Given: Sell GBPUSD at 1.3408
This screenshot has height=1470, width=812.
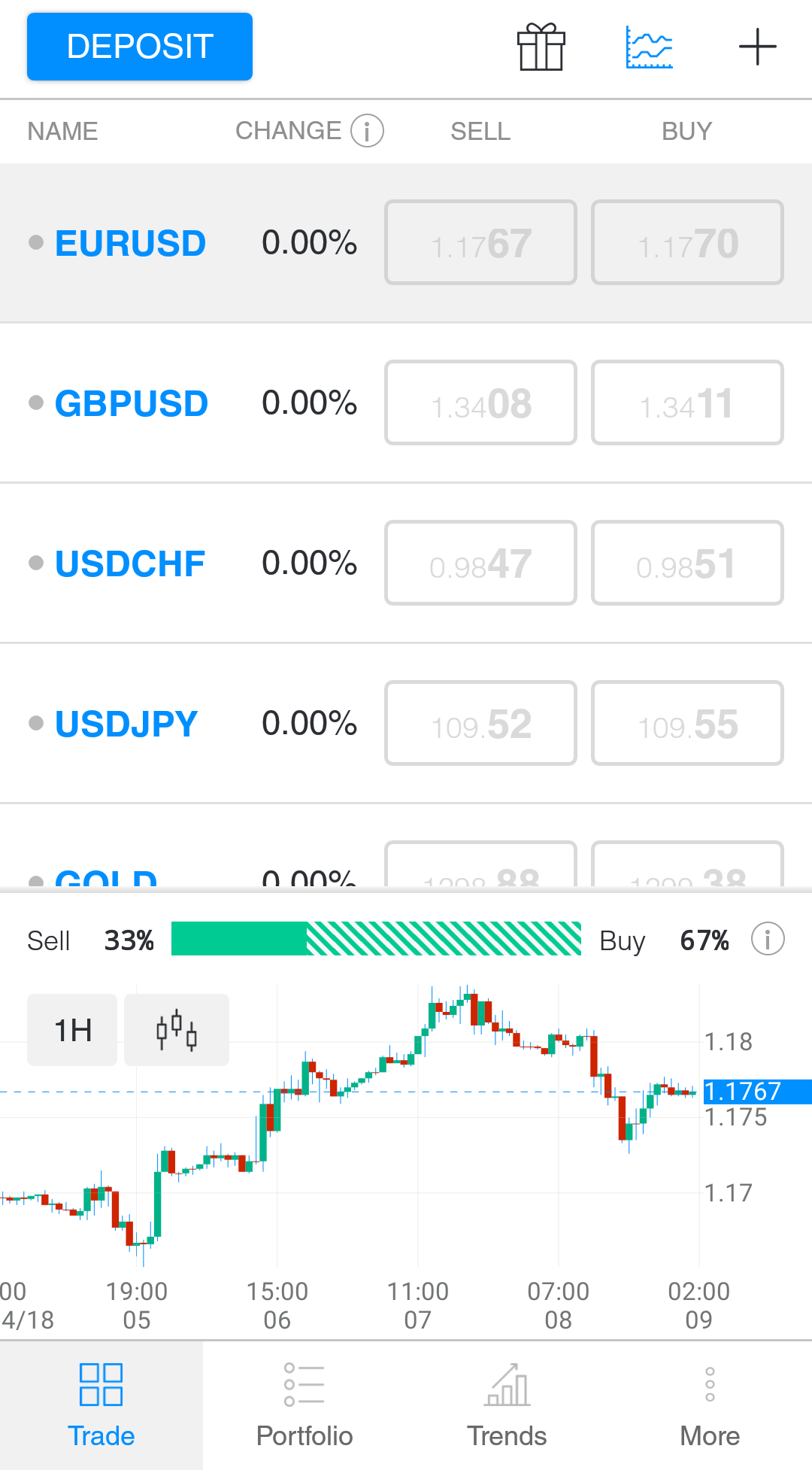Looking at the screenshot, I should coord(480,403).
